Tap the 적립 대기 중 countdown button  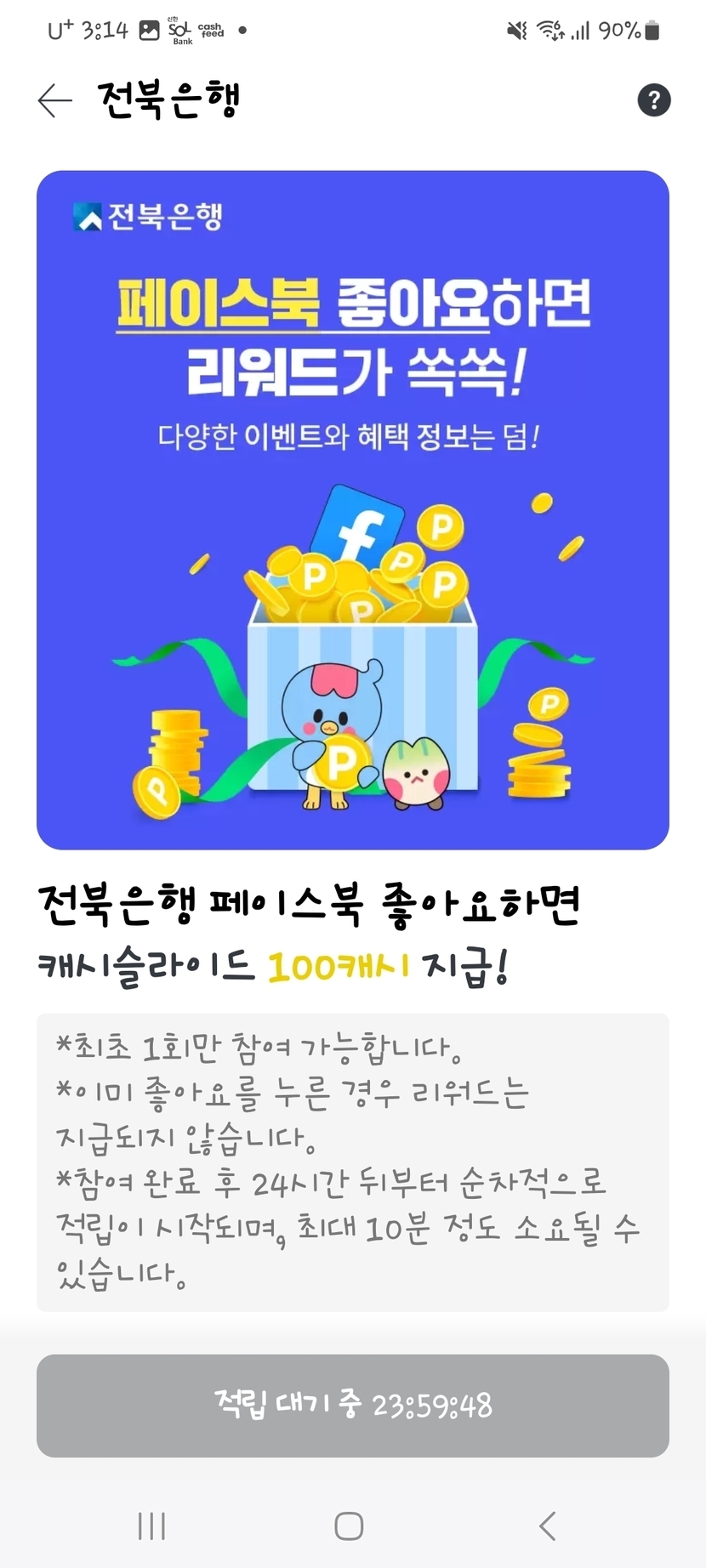coord(352,1406)
